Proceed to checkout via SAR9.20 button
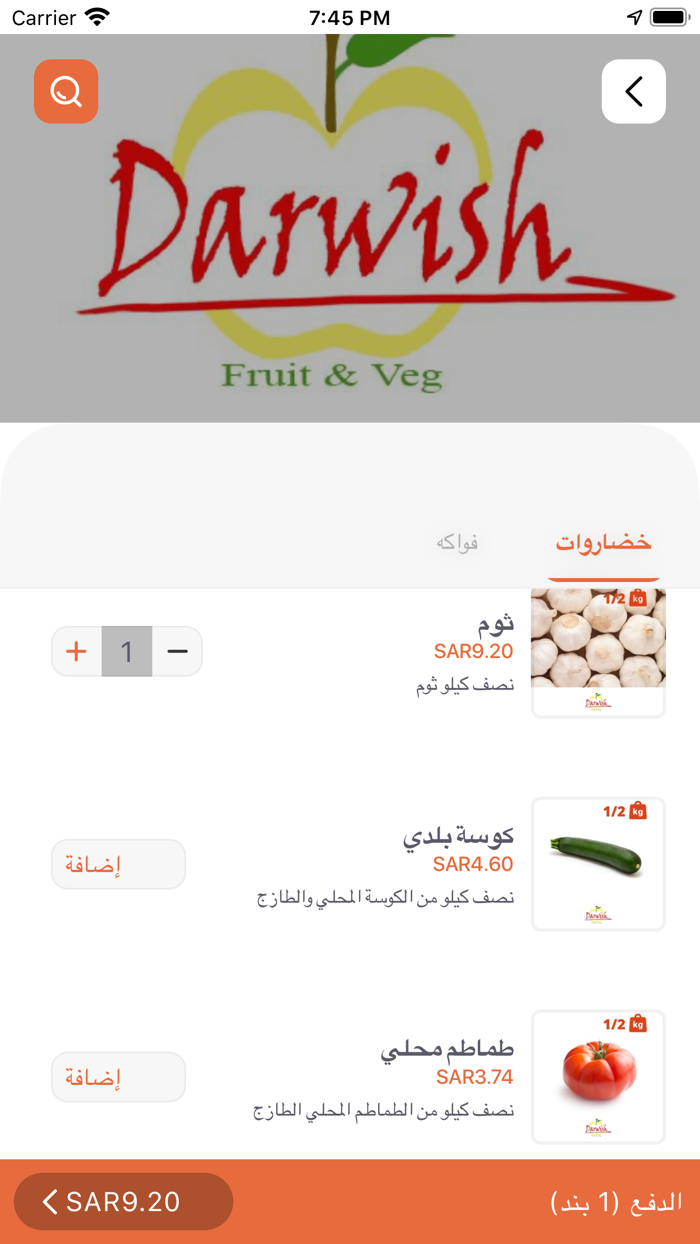Screen dimensions: 700x1244 [124, 1201]
